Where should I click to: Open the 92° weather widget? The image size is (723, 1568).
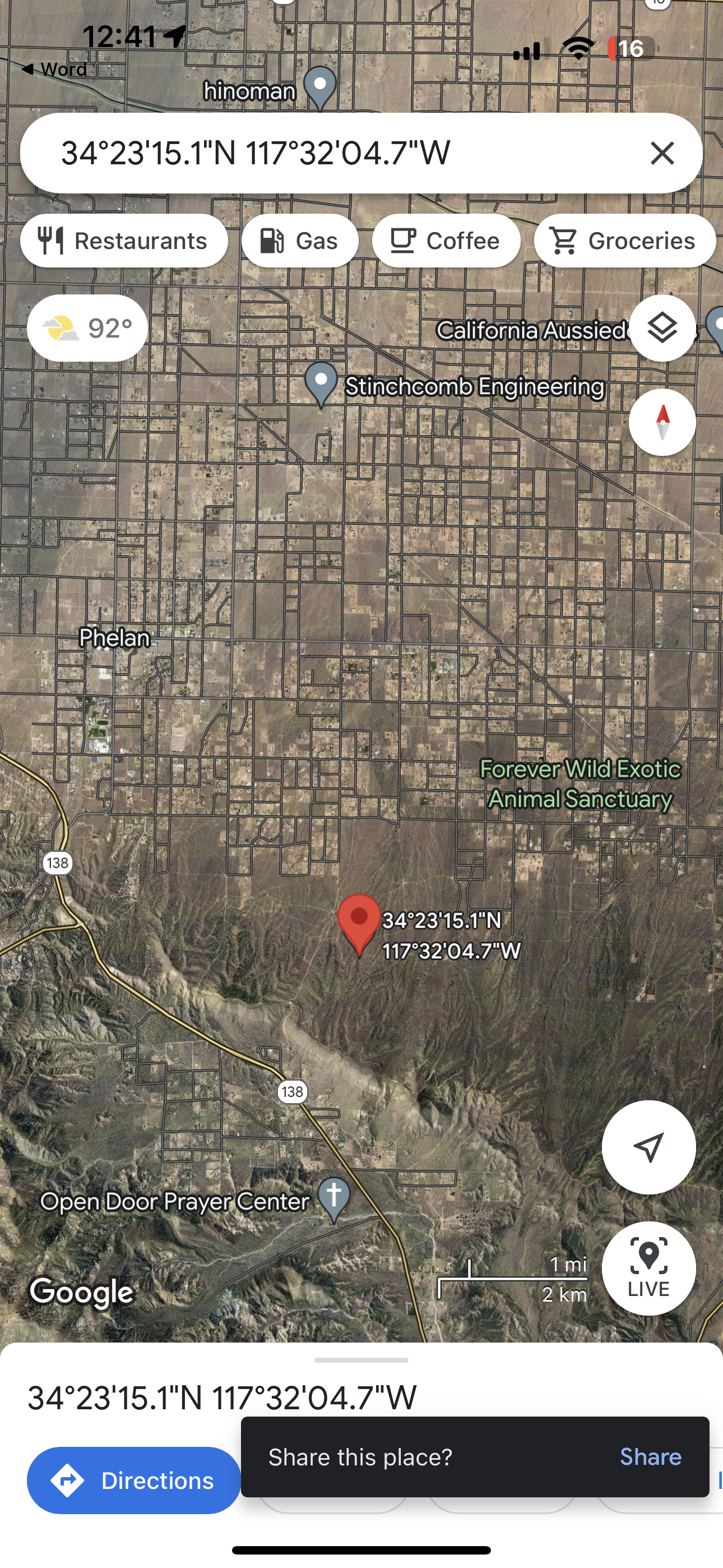(87, 328)
